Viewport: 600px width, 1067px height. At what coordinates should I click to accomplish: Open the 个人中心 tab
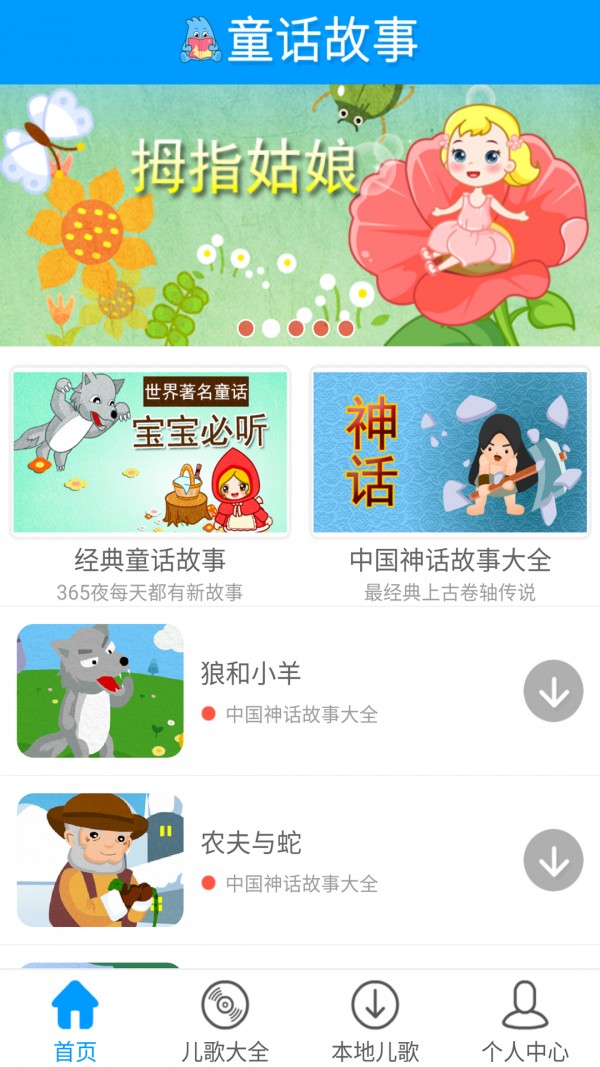click(x=525, y=1020)
